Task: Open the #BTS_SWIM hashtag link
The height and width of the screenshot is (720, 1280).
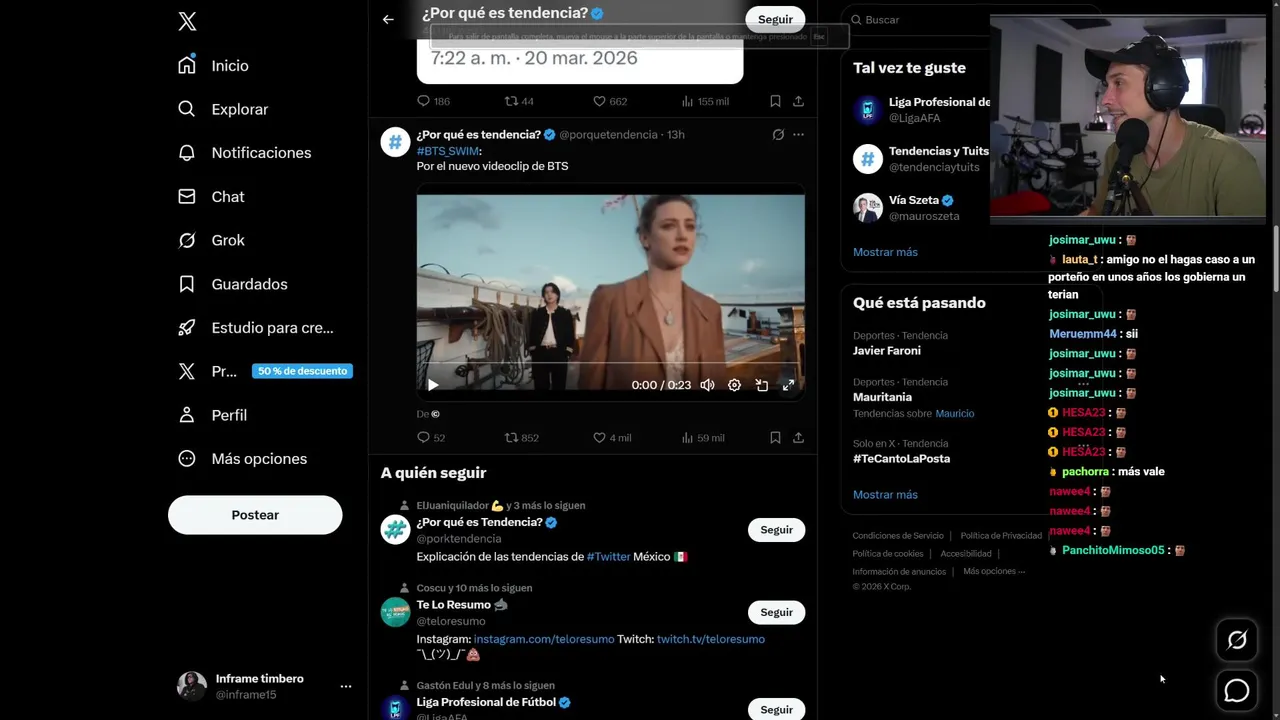Action: (x=447, y=151)
